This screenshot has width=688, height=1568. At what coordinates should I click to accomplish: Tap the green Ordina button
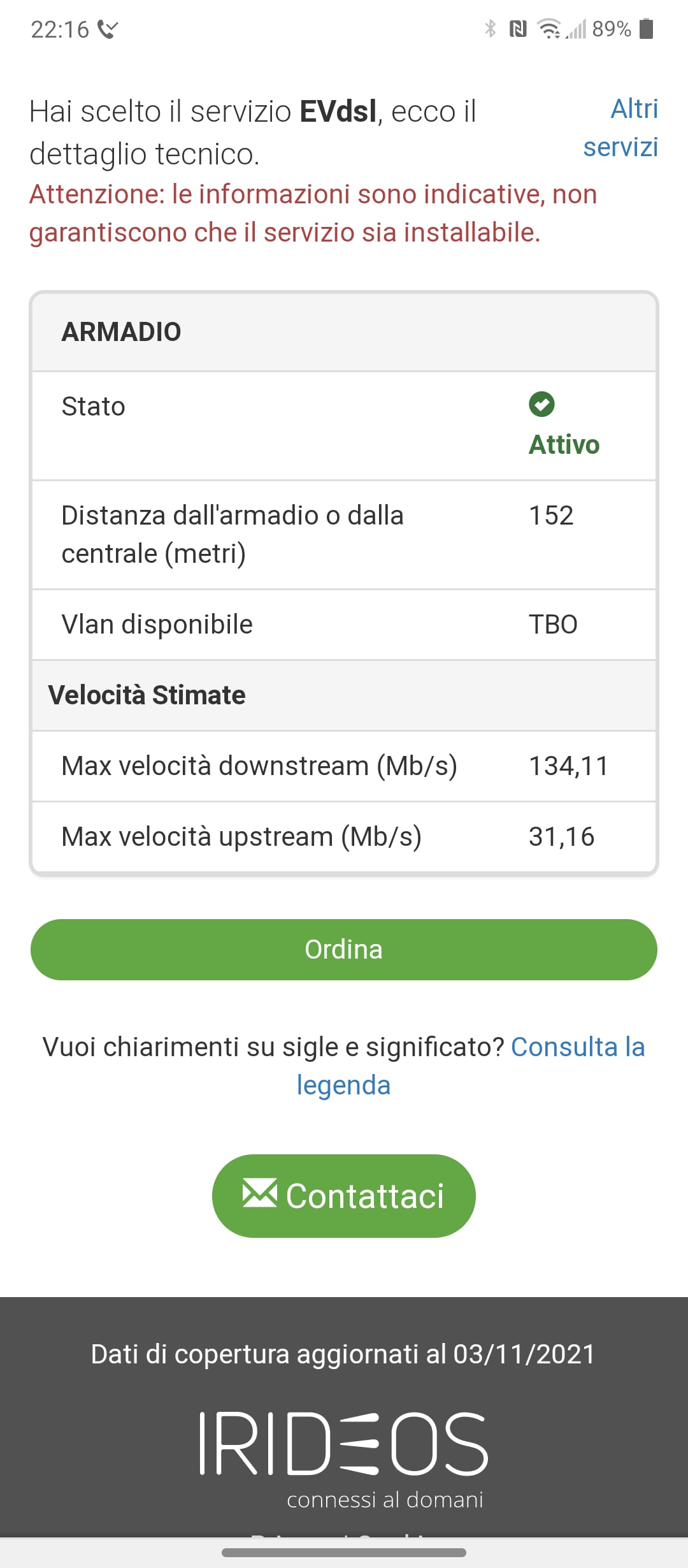344,950
